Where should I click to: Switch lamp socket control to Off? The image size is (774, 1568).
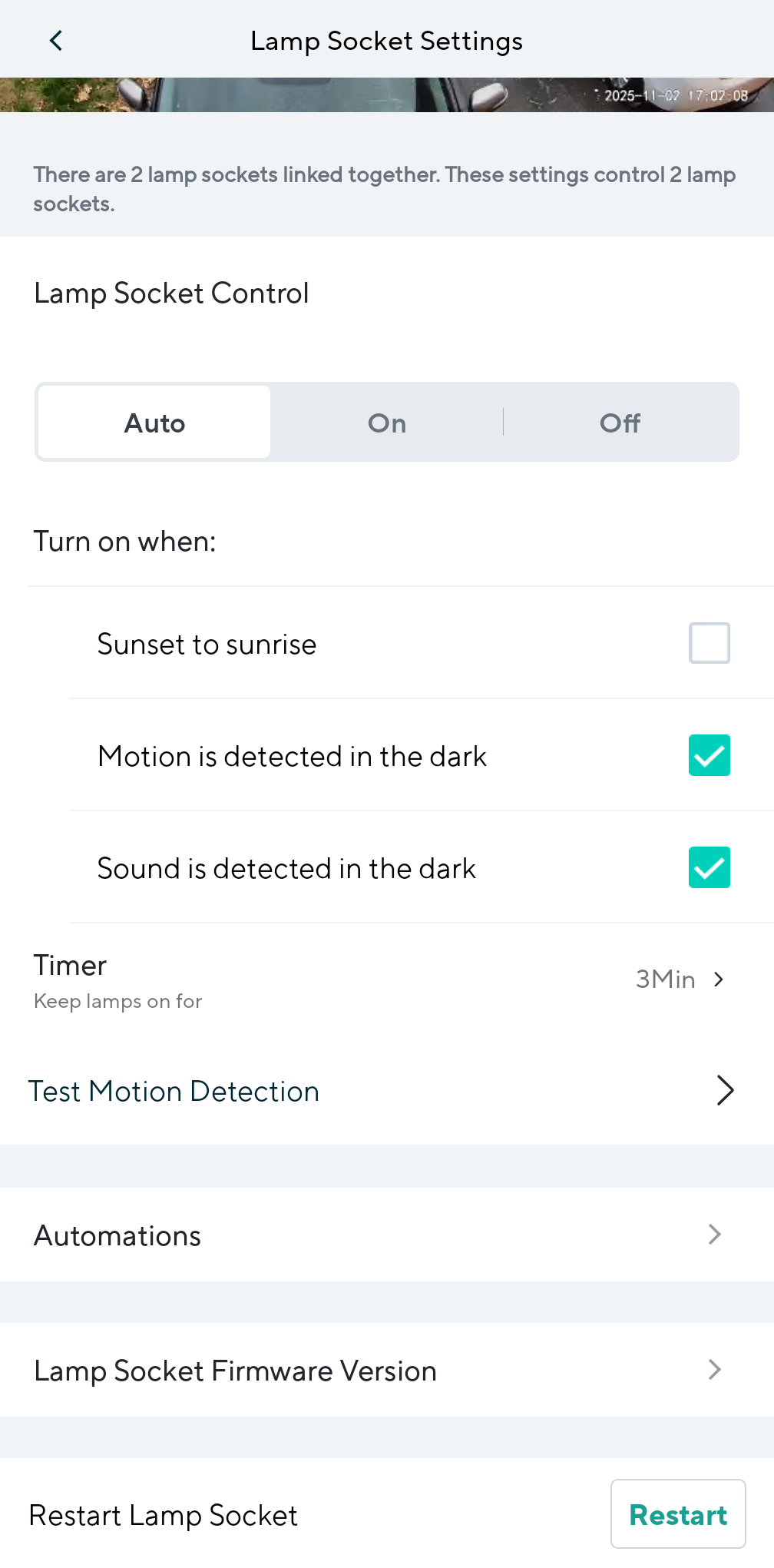pos(620,423)
